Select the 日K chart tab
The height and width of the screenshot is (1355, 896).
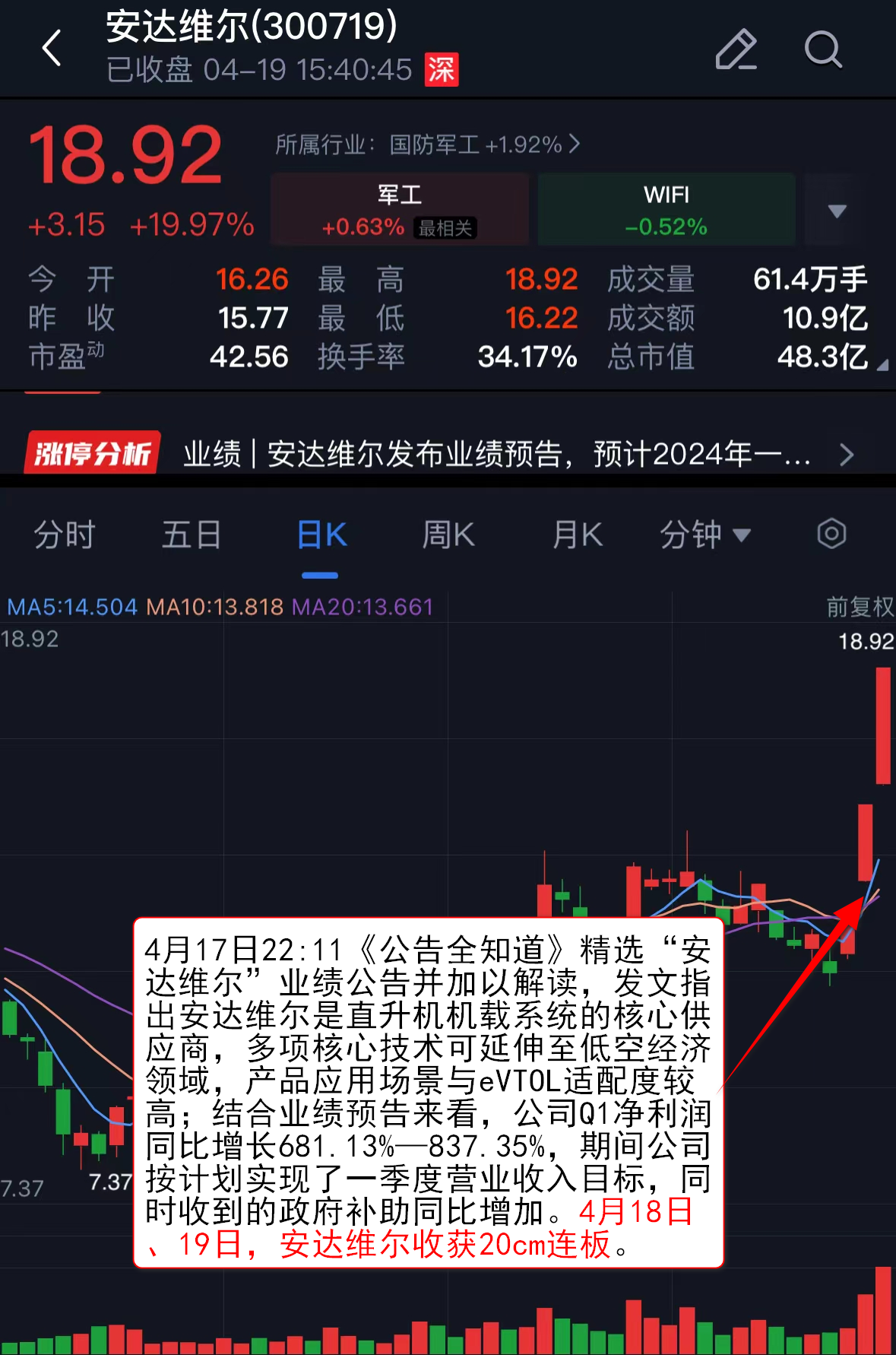point(321,535)
